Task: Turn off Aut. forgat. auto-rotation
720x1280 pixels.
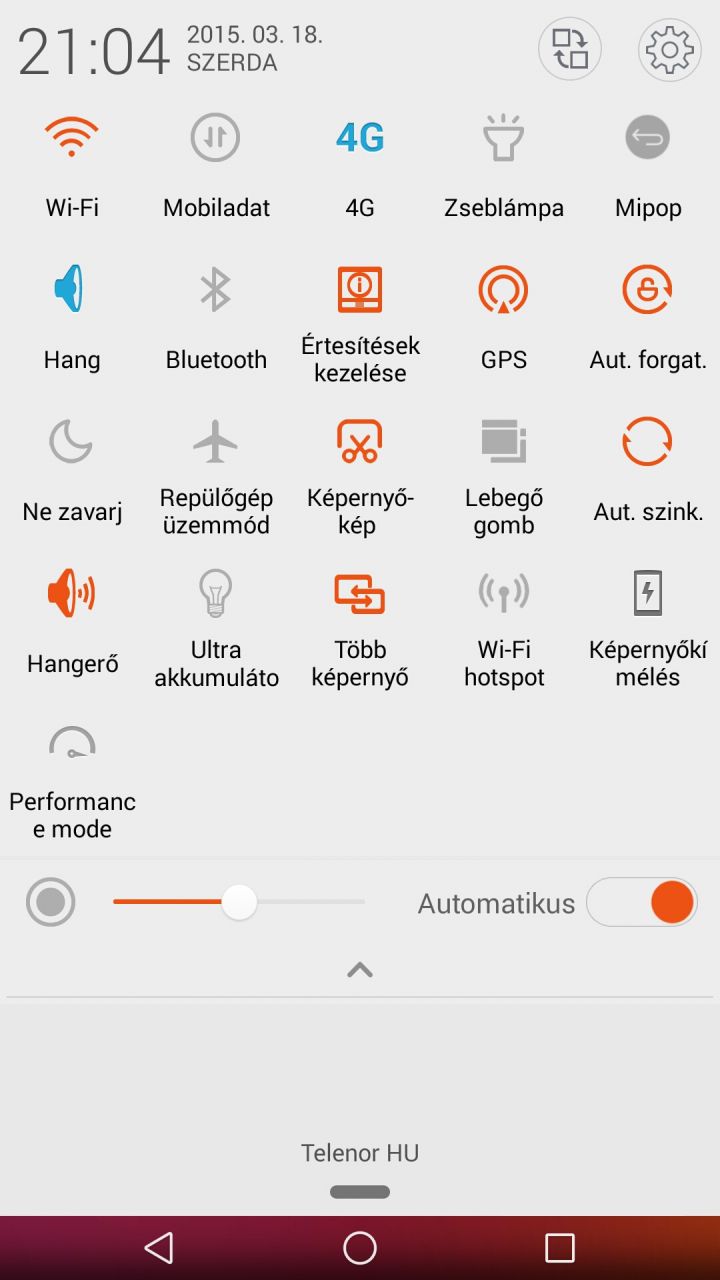Action: click(x=648, y=290)
